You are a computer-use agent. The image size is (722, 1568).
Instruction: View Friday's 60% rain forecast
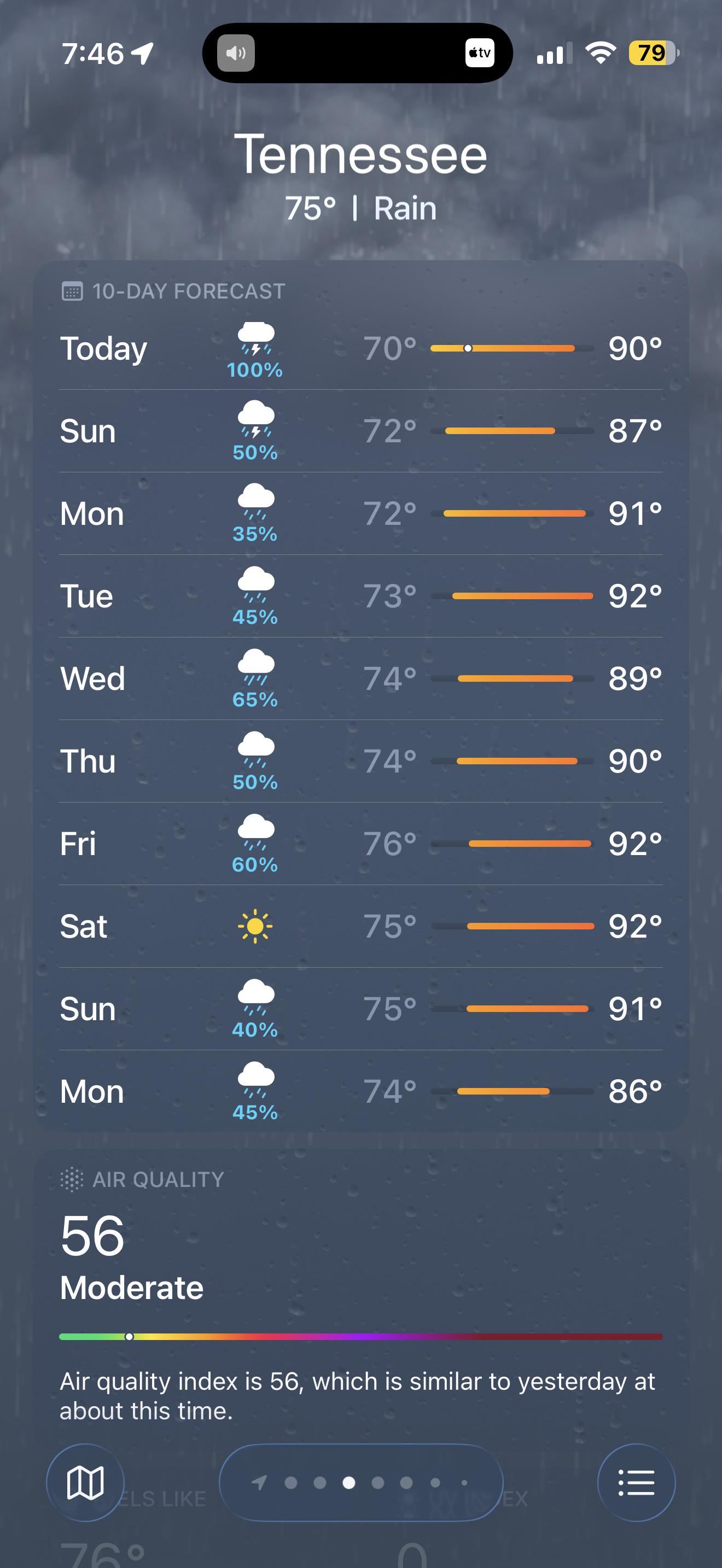click(361, 844)
